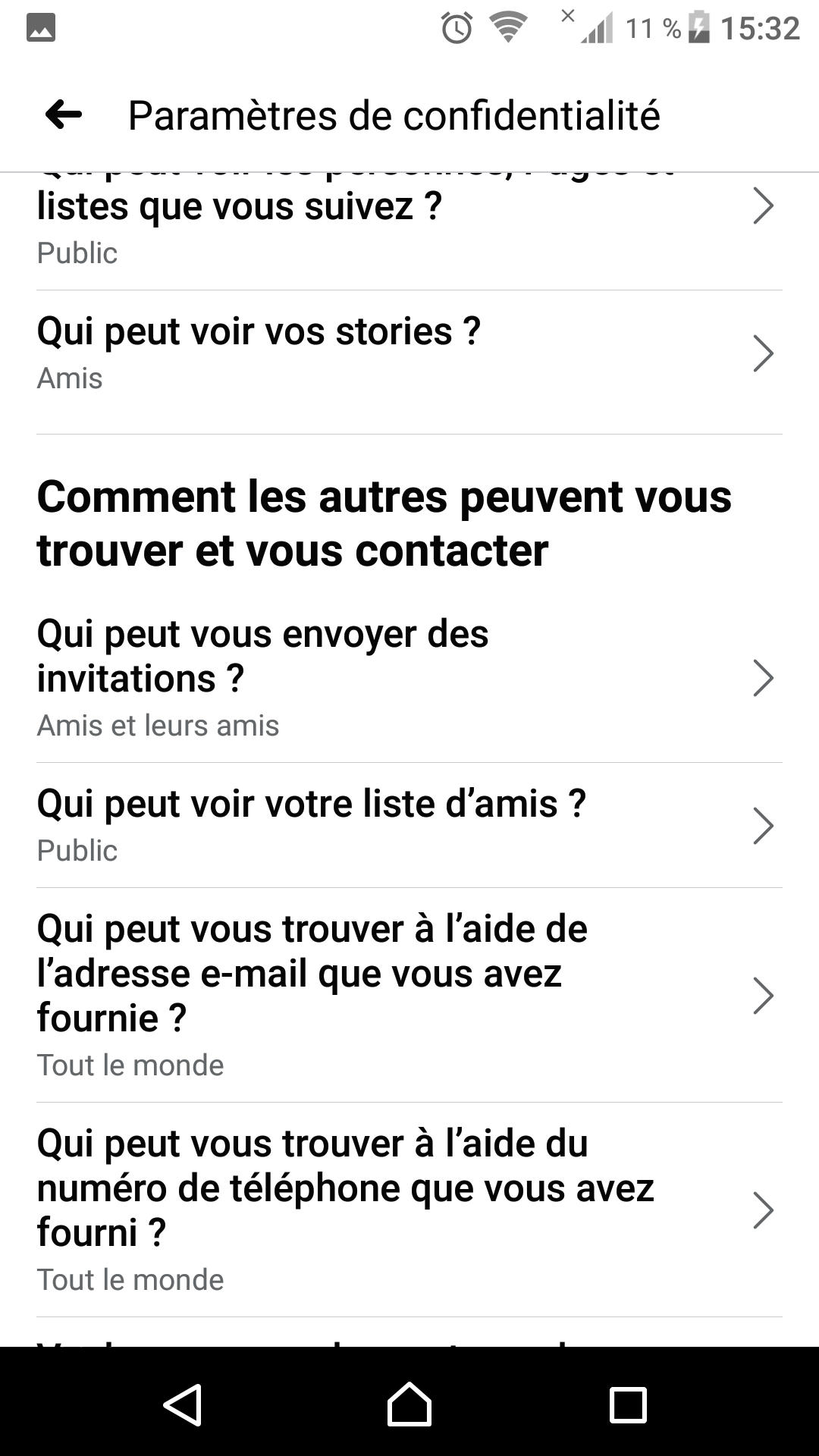
Task: Open the numéro de téléphone lookup setting
Action: coord(409,1210)
